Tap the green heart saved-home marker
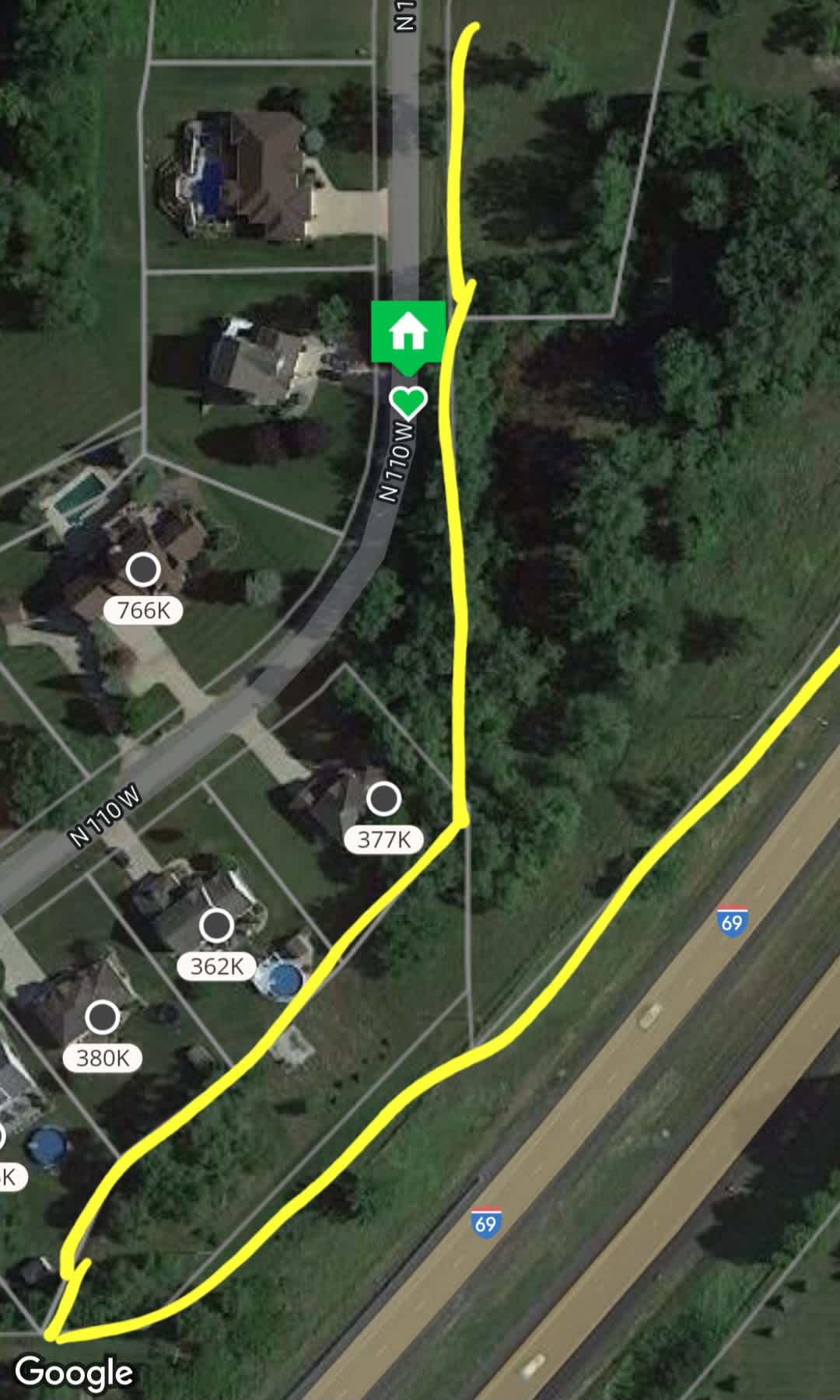The width and height of the screenshot is (840, 1400). (x=408, y=402)
